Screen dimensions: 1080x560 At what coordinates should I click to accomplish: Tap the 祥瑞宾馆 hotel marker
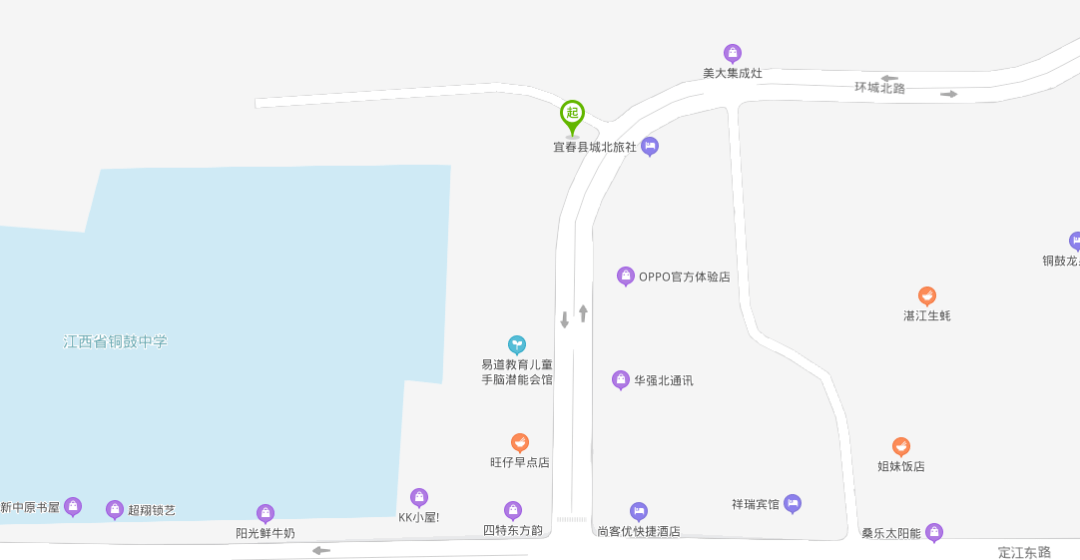pyautogui.click(x=793, y=504)
